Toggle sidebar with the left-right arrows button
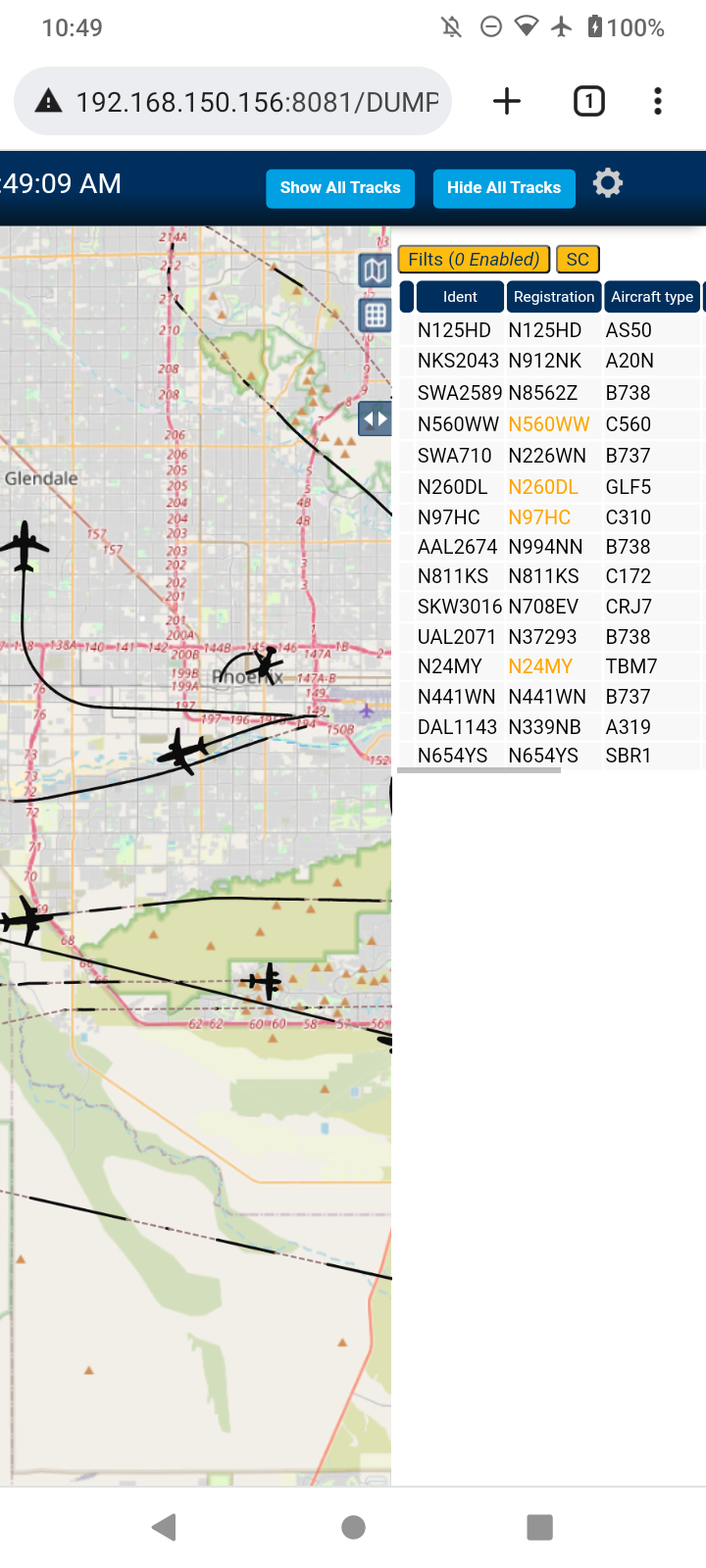The height and width of the screenshot is (1568, 706). click(x=376, y=418)
